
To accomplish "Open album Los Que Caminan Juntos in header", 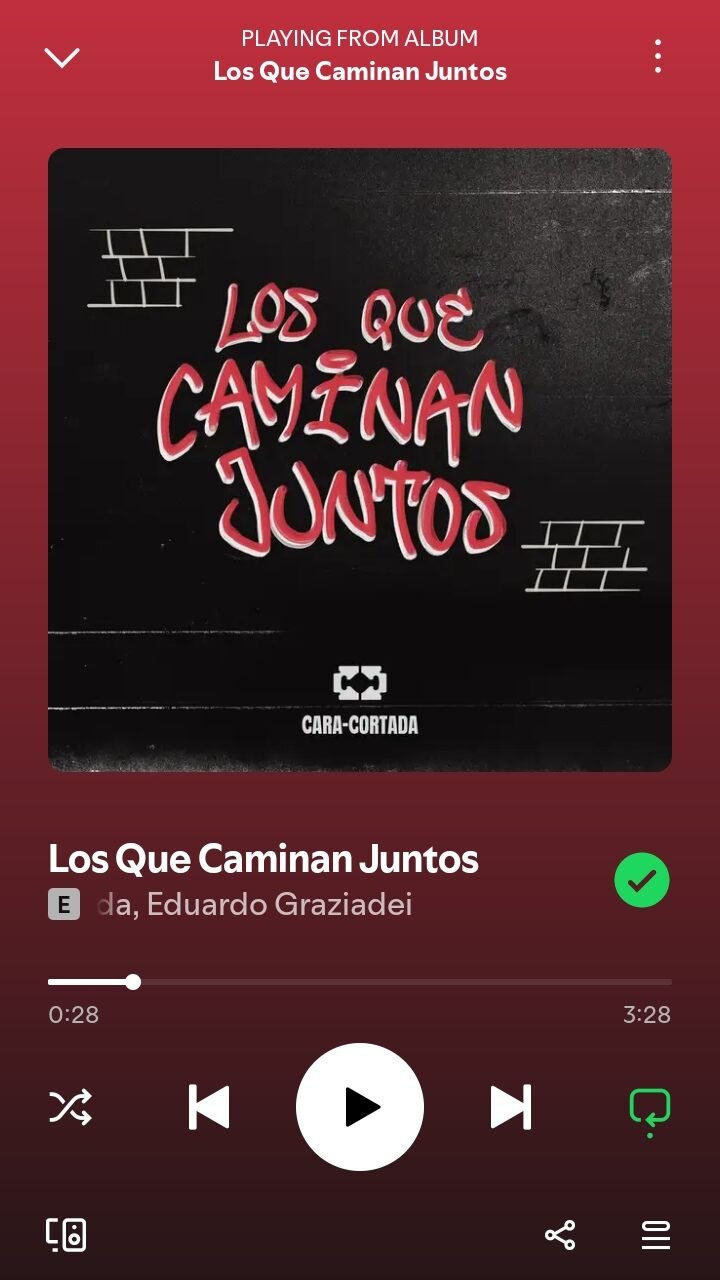I will click(x=360, y=71).
